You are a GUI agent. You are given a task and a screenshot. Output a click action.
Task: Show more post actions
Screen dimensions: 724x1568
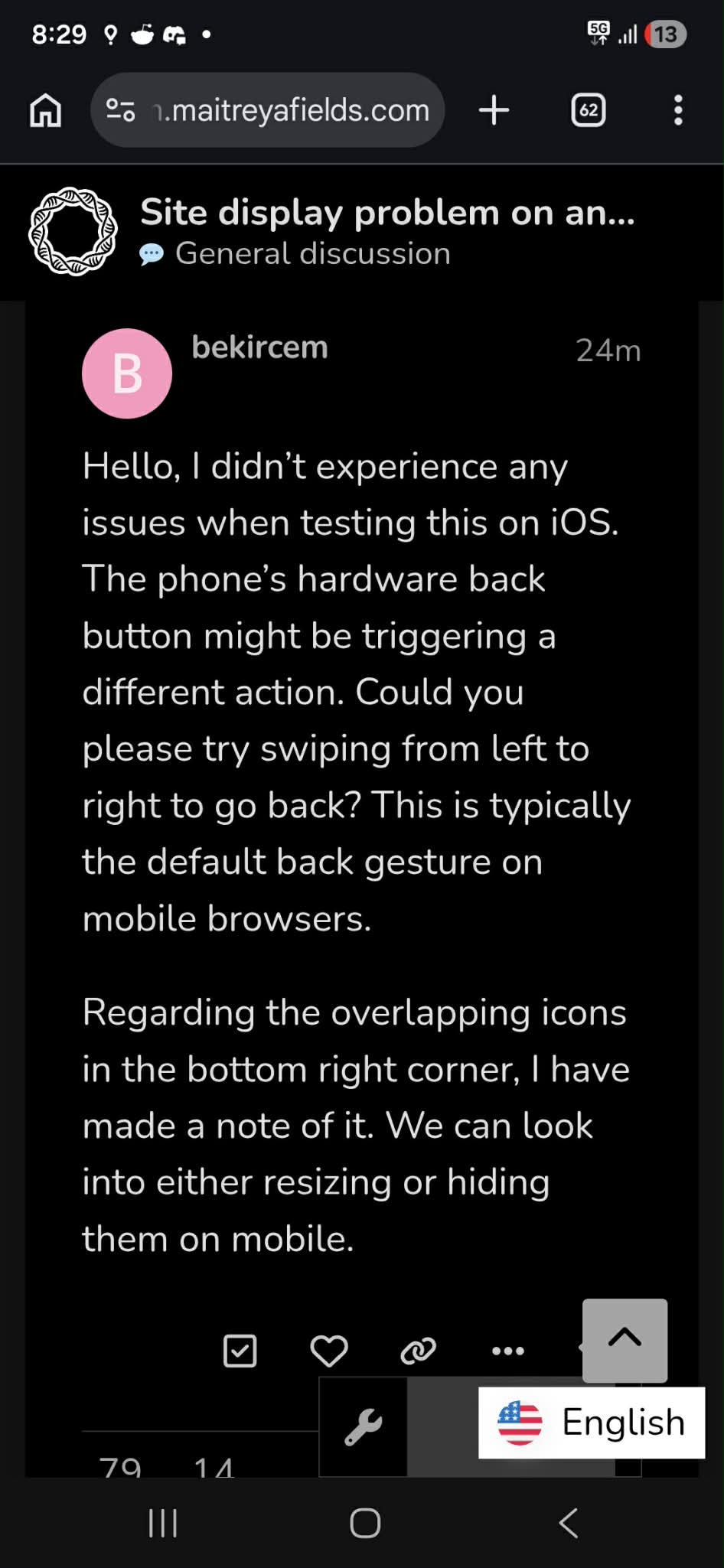point(507,1351)
